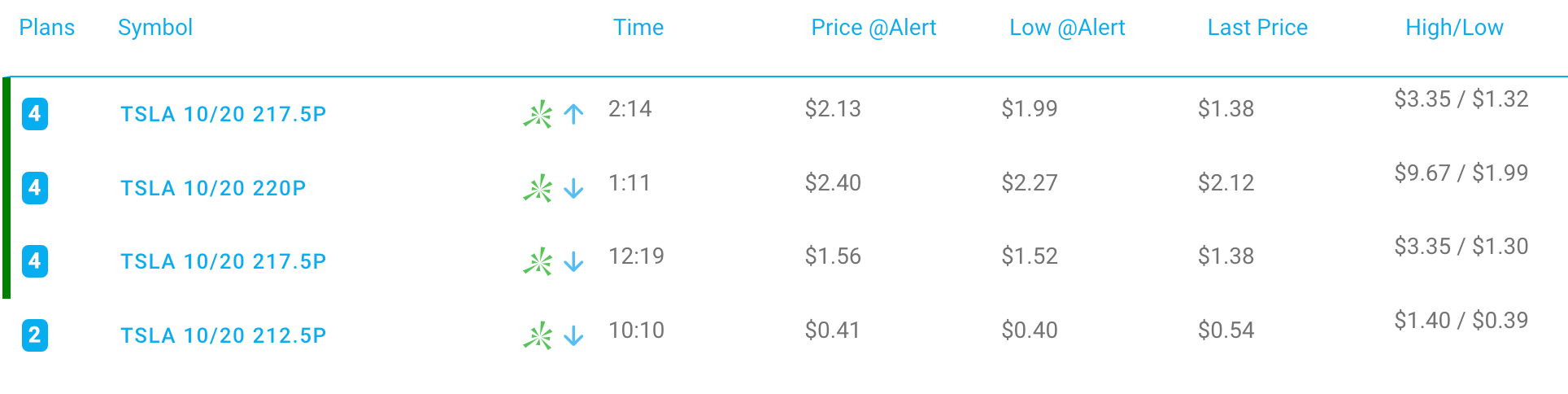
Task: Open TSLA 10/20 217.5P alerted at 2:14
Action: tap(224, 114)
